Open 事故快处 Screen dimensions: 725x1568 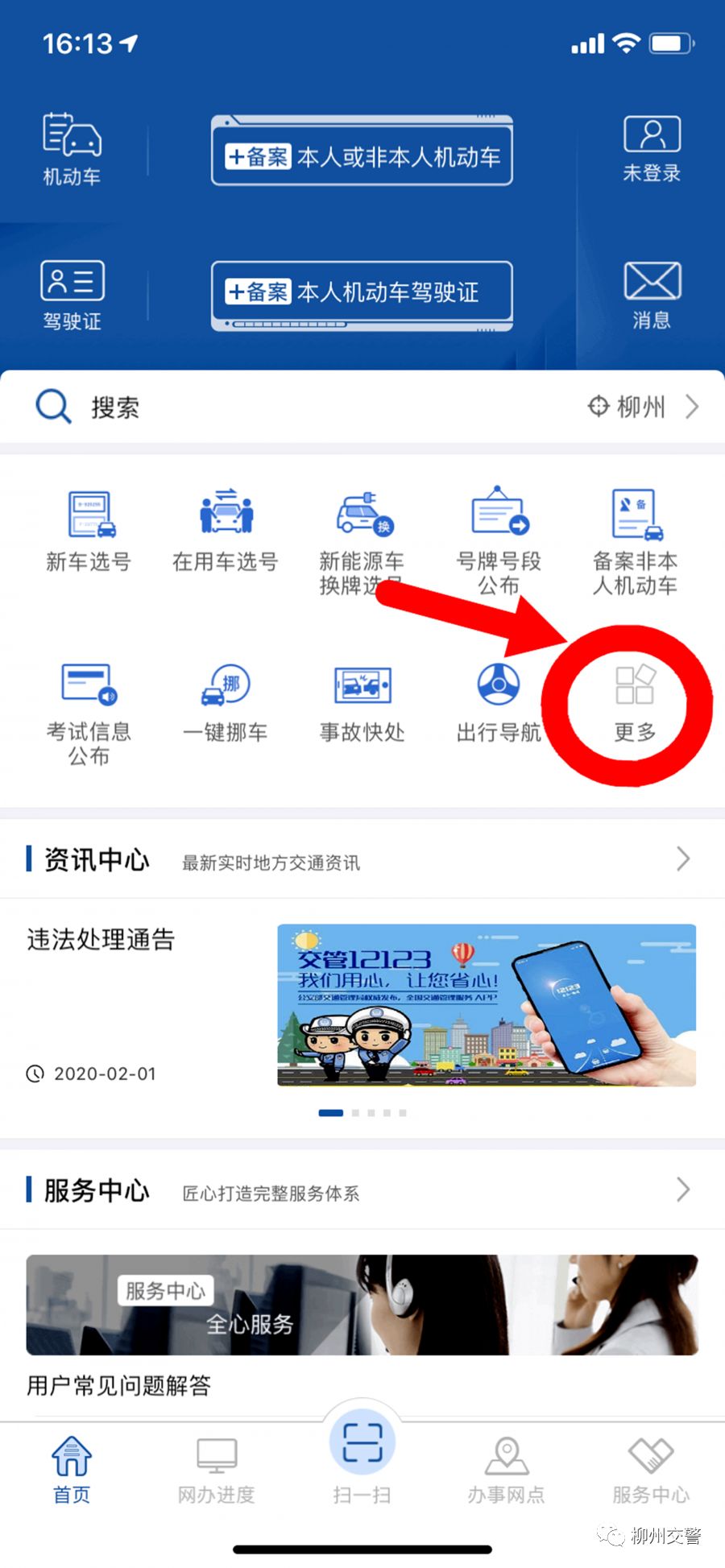362,702
